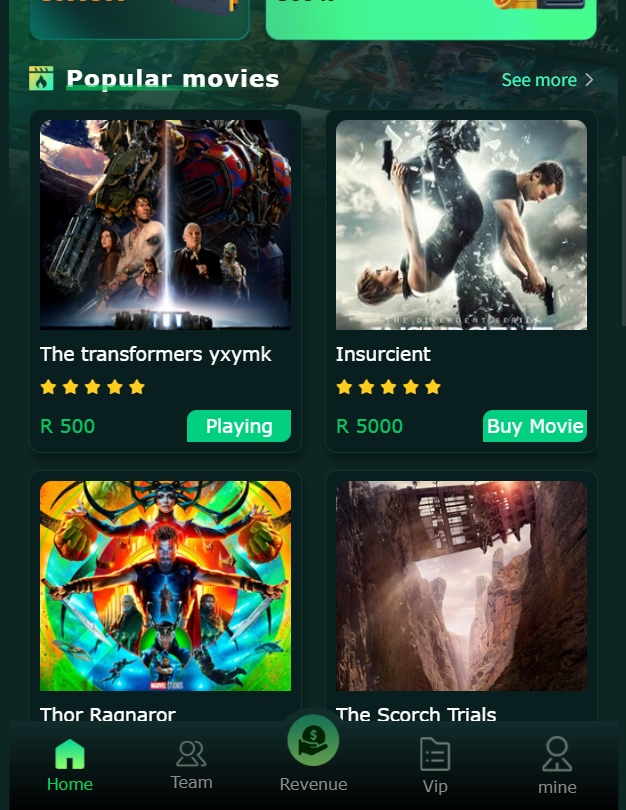Switch to the Team tab
This screenshot has width=626, height=810.
[x=191, y=765]
